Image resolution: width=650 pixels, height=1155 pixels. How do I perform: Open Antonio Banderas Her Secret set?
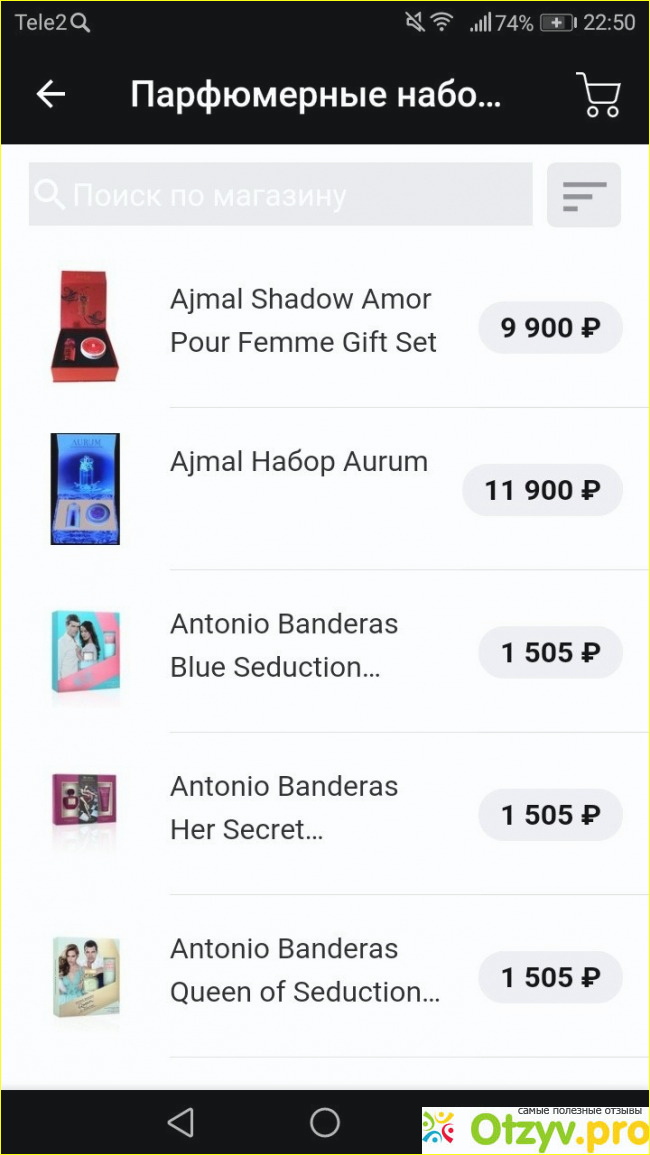point(284,808)
